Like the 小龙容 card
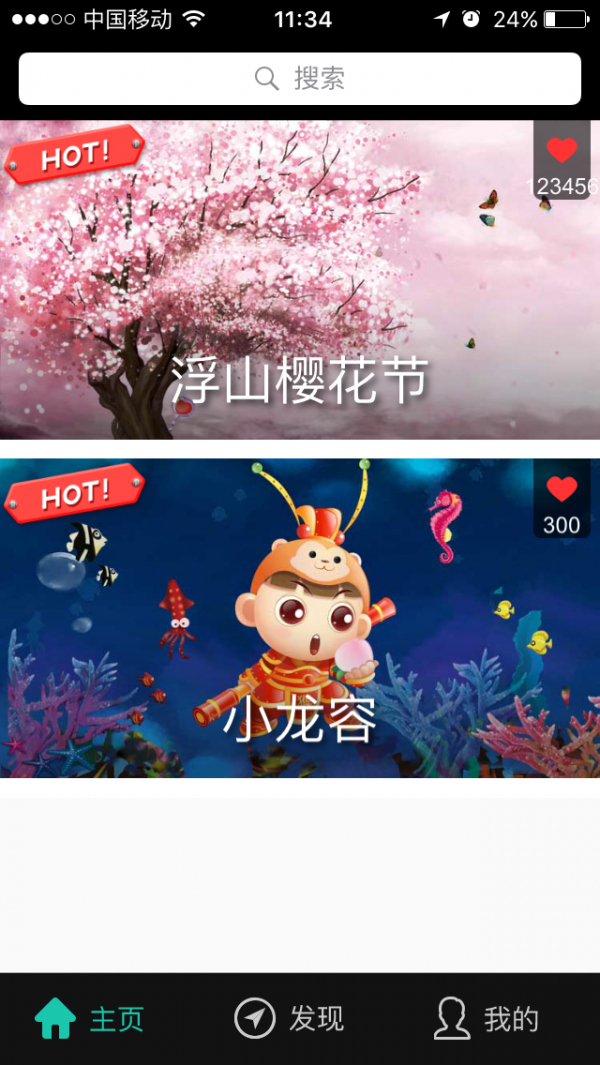Viewport: 600px width, 1065px height. (x=562, y=490)
